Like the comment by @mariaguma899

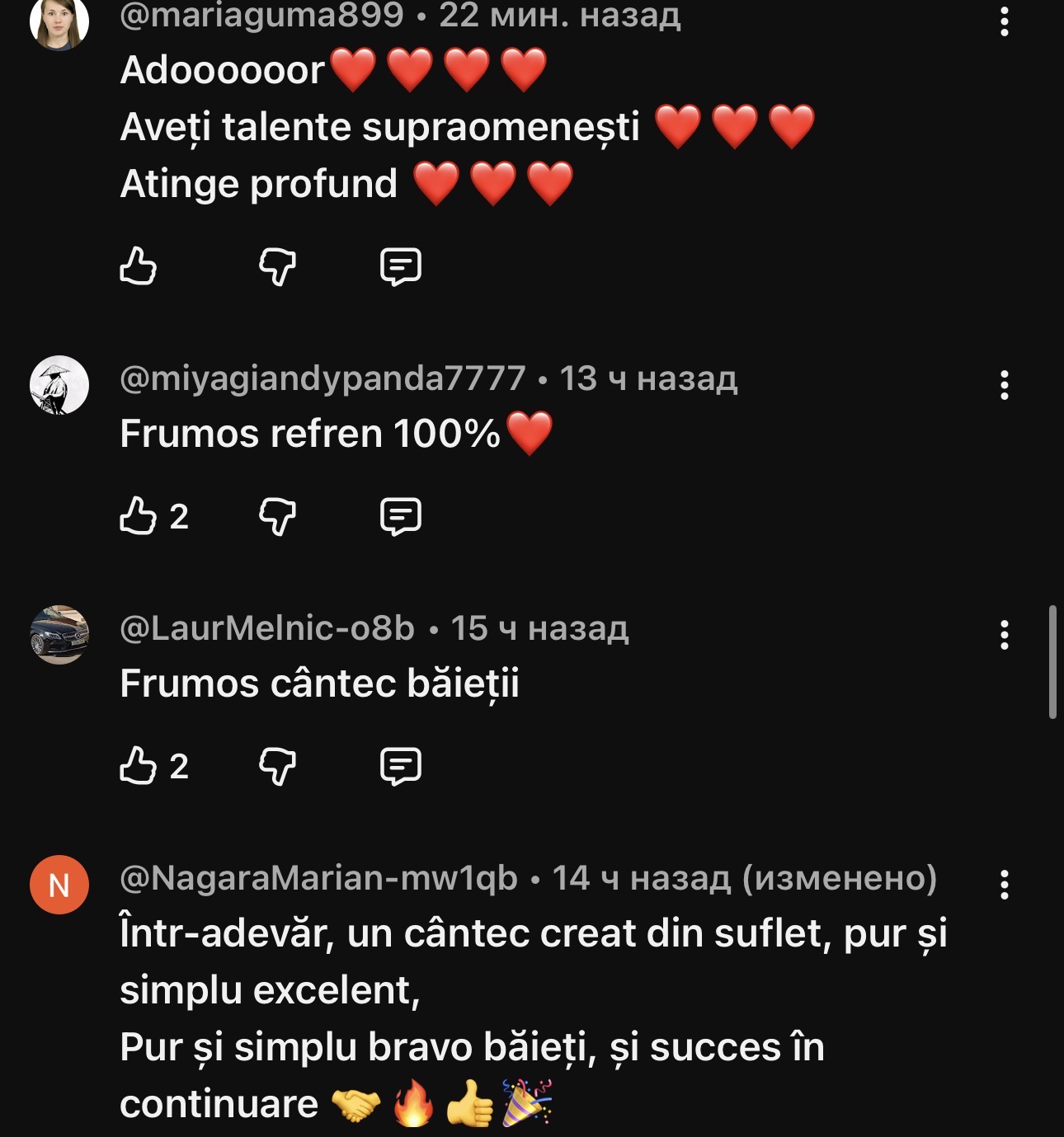pyautogui.click(x=138, y=266)
